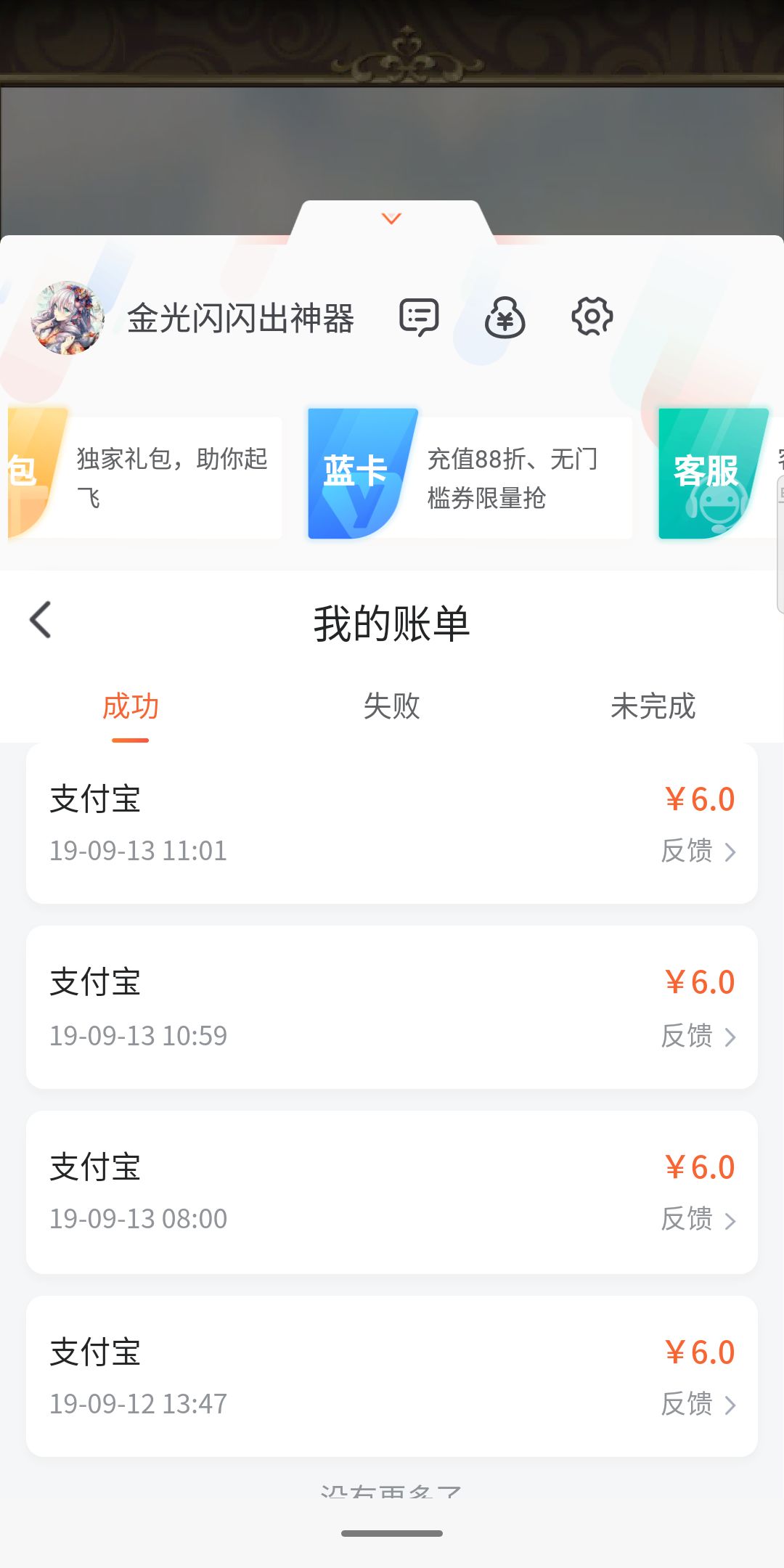Collapse the panel with the down chevron
Image resolution: width=784 pixels, height=1568 pixels.
[x=391, y=219]
